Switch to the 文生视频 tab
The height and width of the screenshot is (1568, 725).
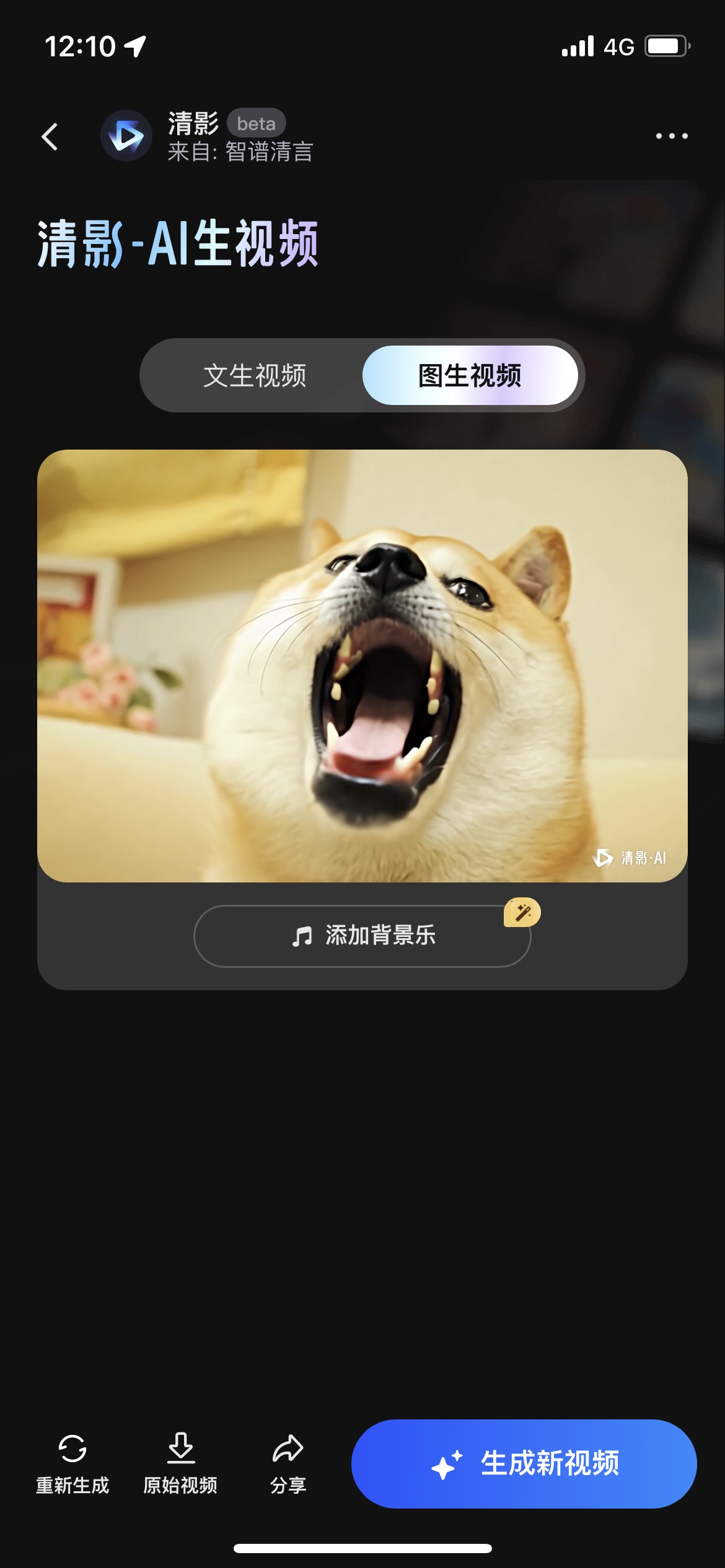(x=255, y=375)
